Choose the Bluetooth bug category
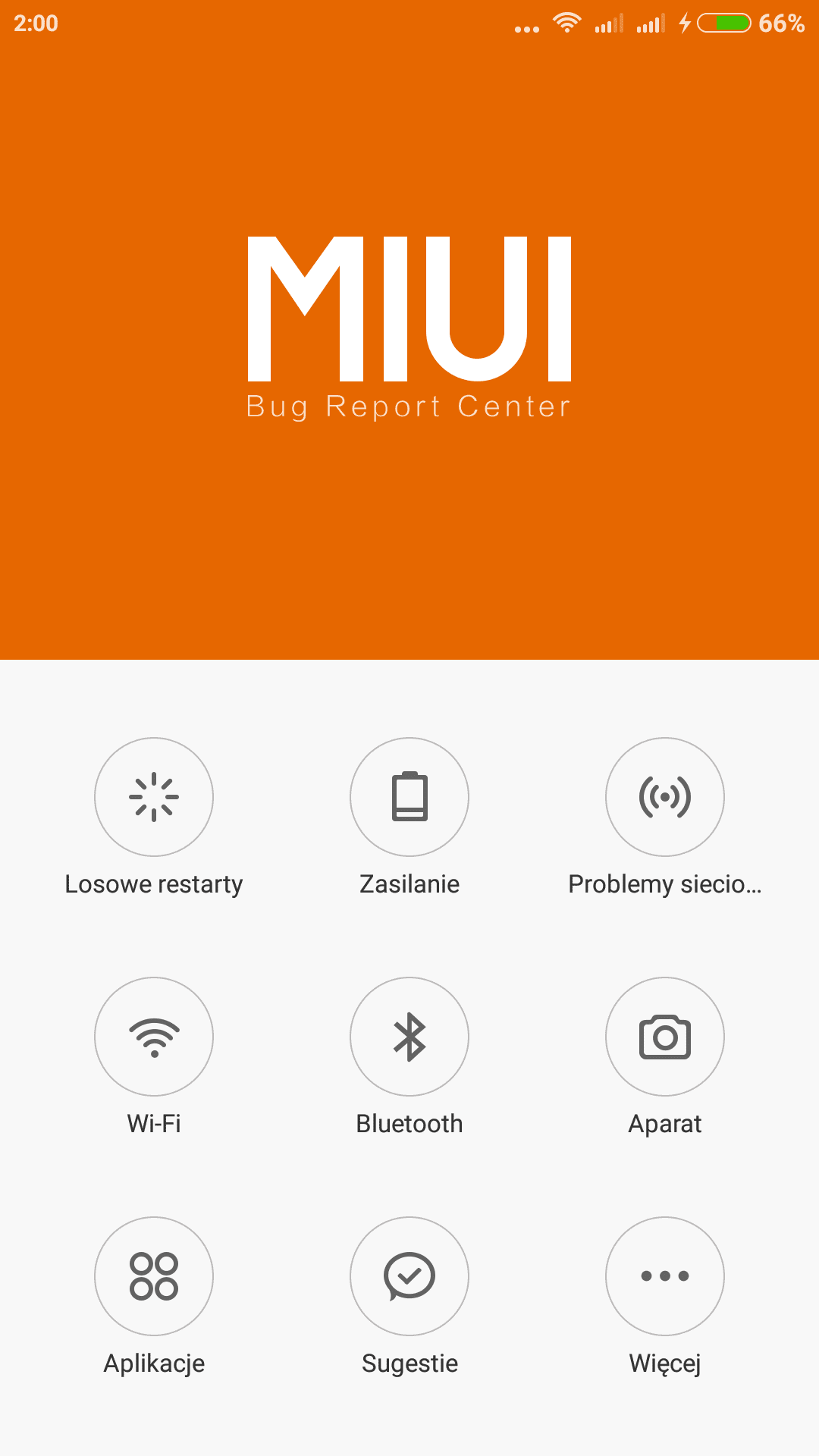819x1456 pixels. (409, 1037)
